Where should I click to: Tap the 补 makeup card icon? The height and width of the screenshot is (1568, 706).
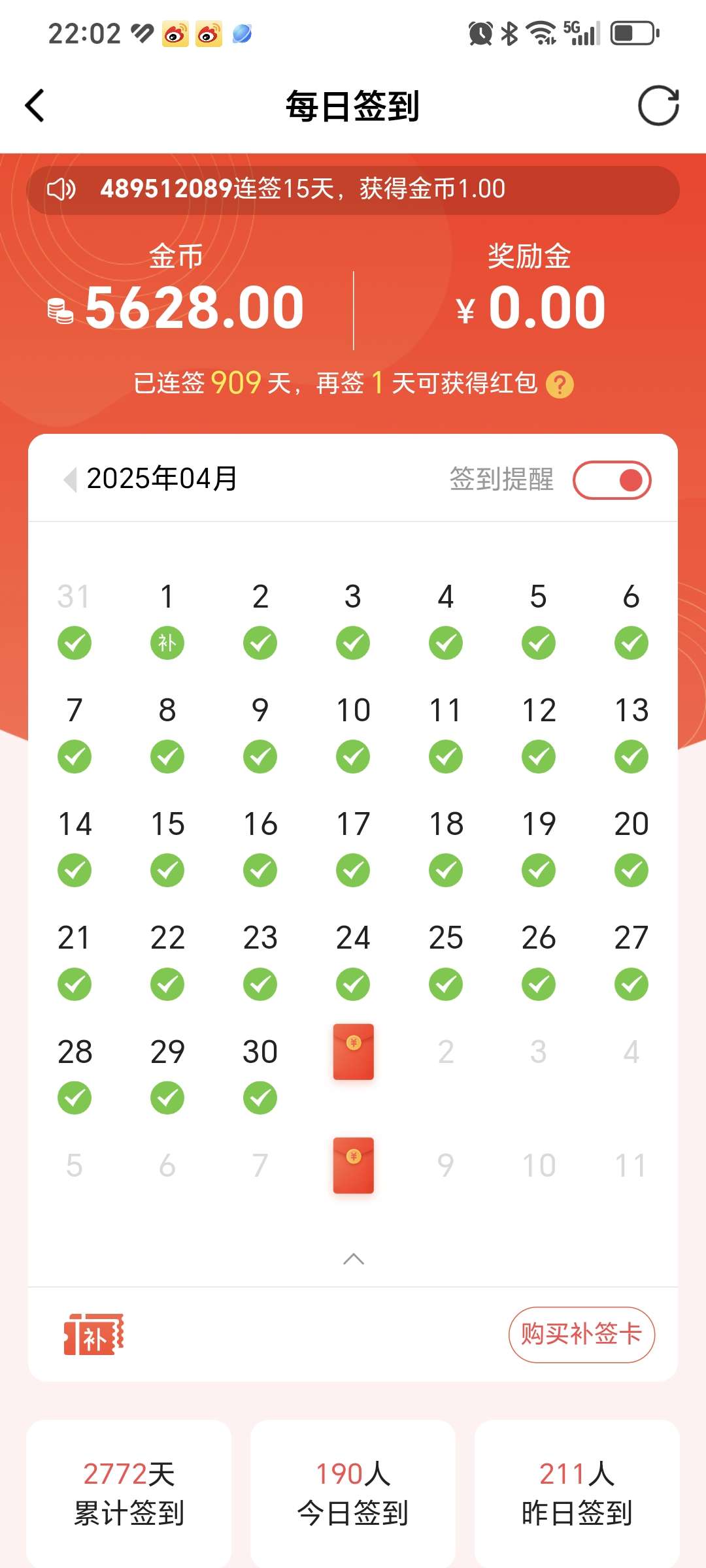click(x=93, y=1335)
